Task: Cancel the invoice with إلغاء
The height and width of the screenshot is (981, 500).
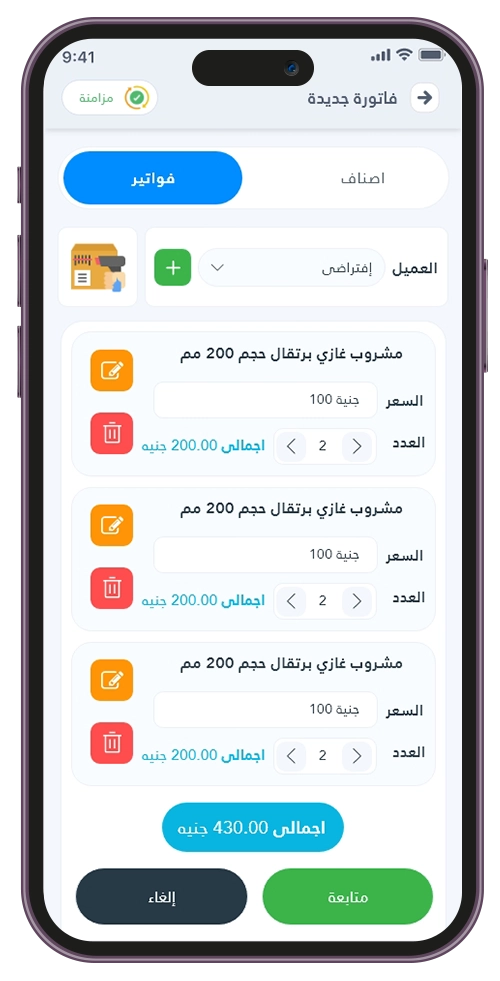Action: pos(161,897)
